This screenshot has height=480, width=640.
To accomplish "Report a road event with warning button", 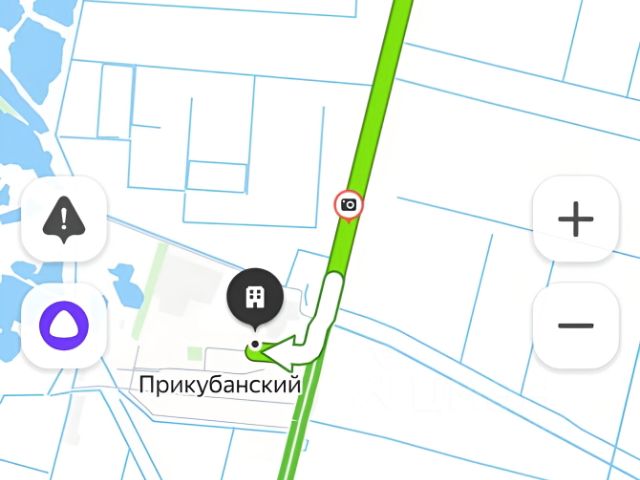I will 64,219.
